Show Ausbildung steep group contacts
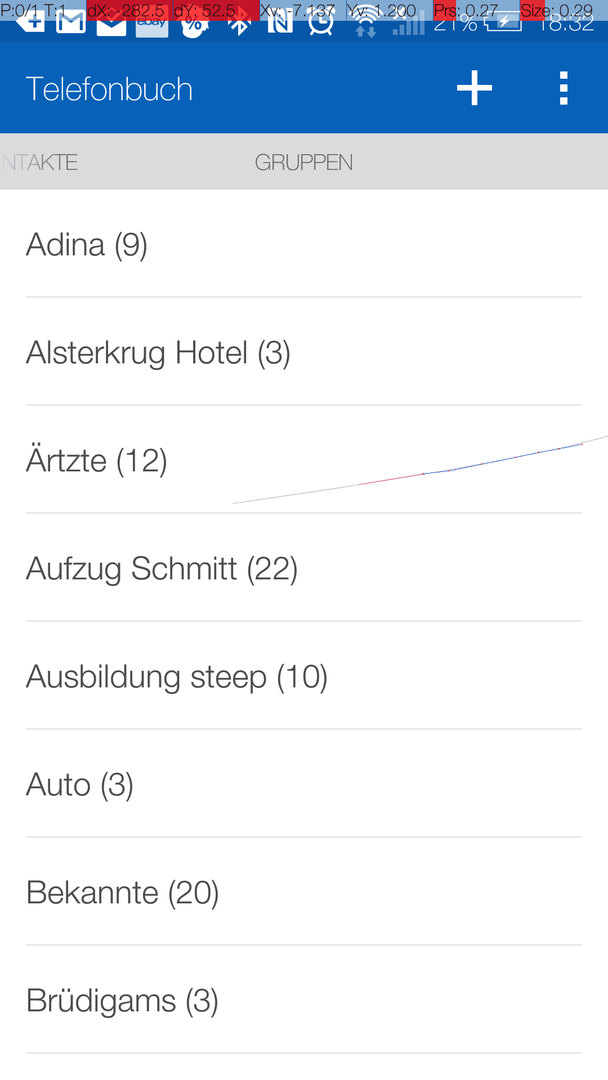Viewport: 608px width, 1080px height. [x=304, y=676]
